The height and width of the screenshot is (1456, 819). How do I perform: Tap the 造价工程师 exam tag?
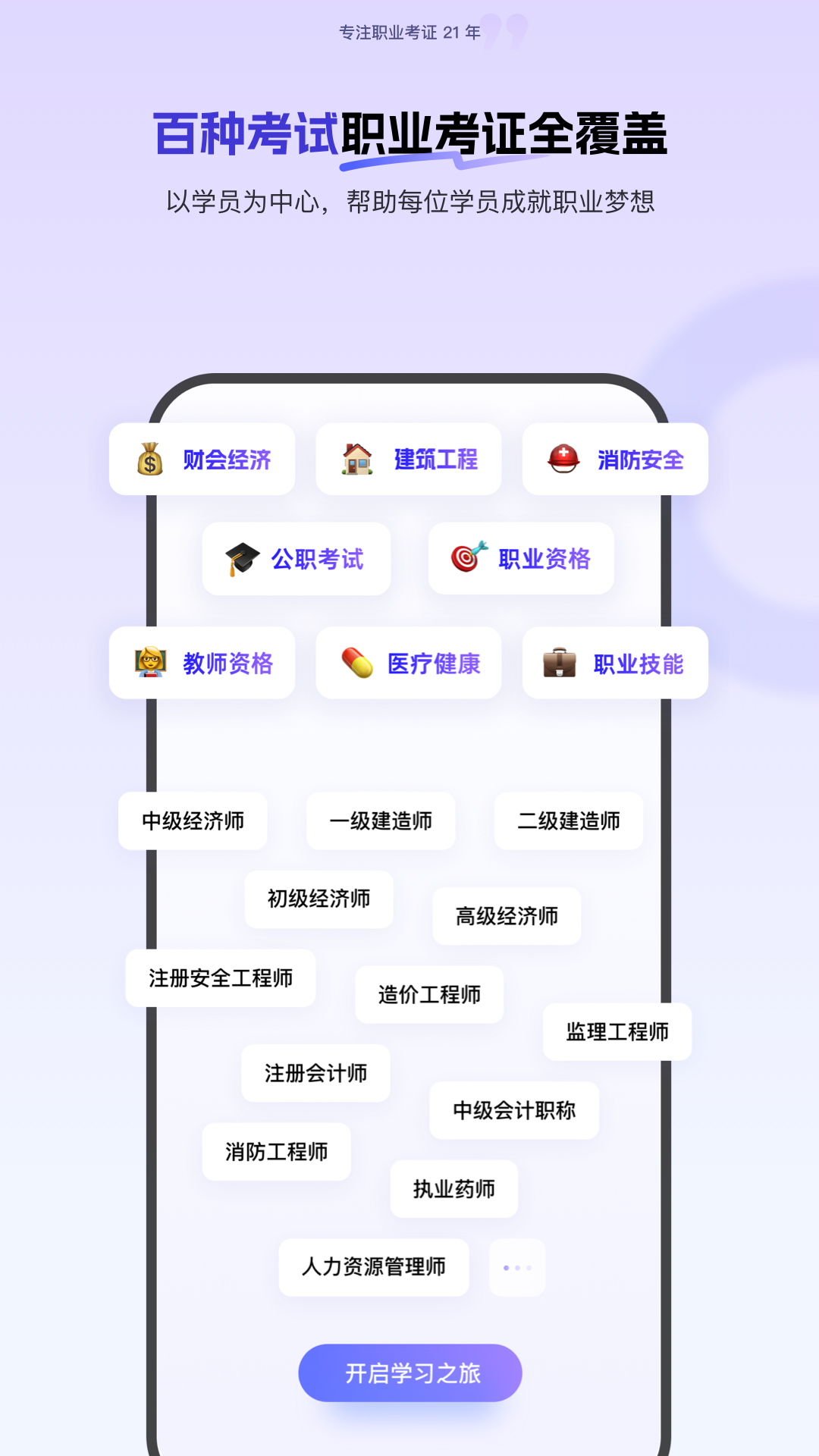coord(428,995)
